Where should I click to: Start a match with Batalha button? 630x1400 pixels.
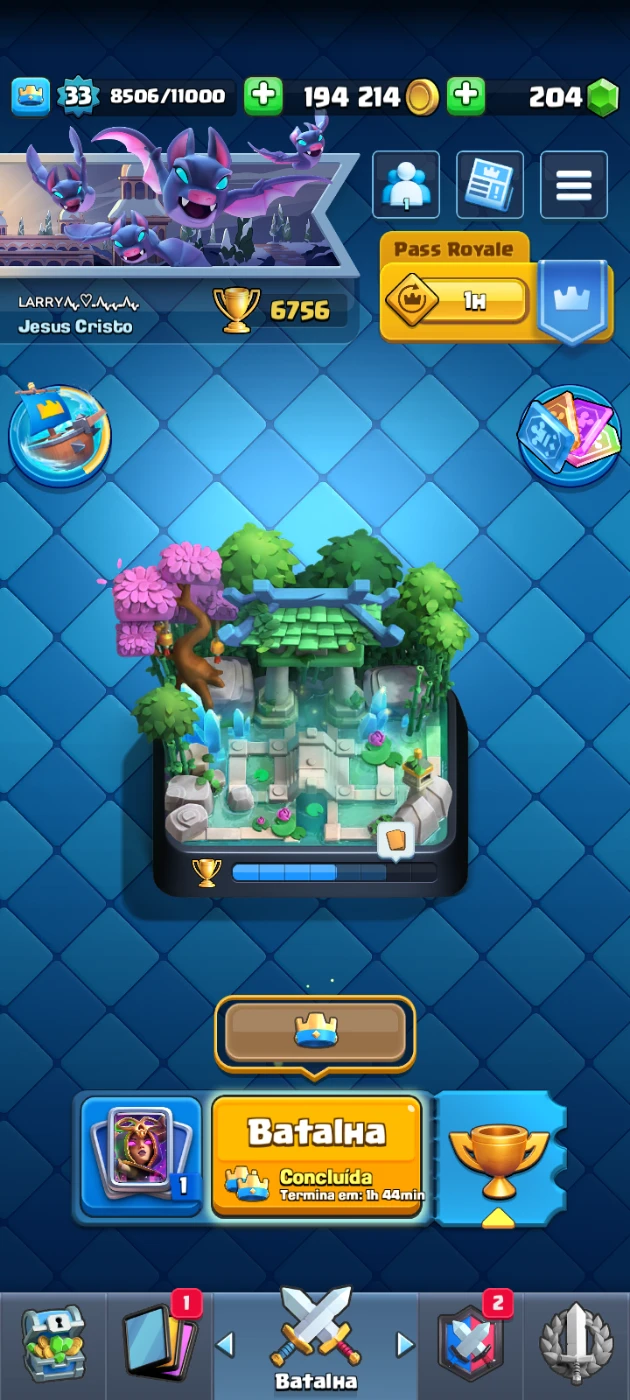(316, 1155)
